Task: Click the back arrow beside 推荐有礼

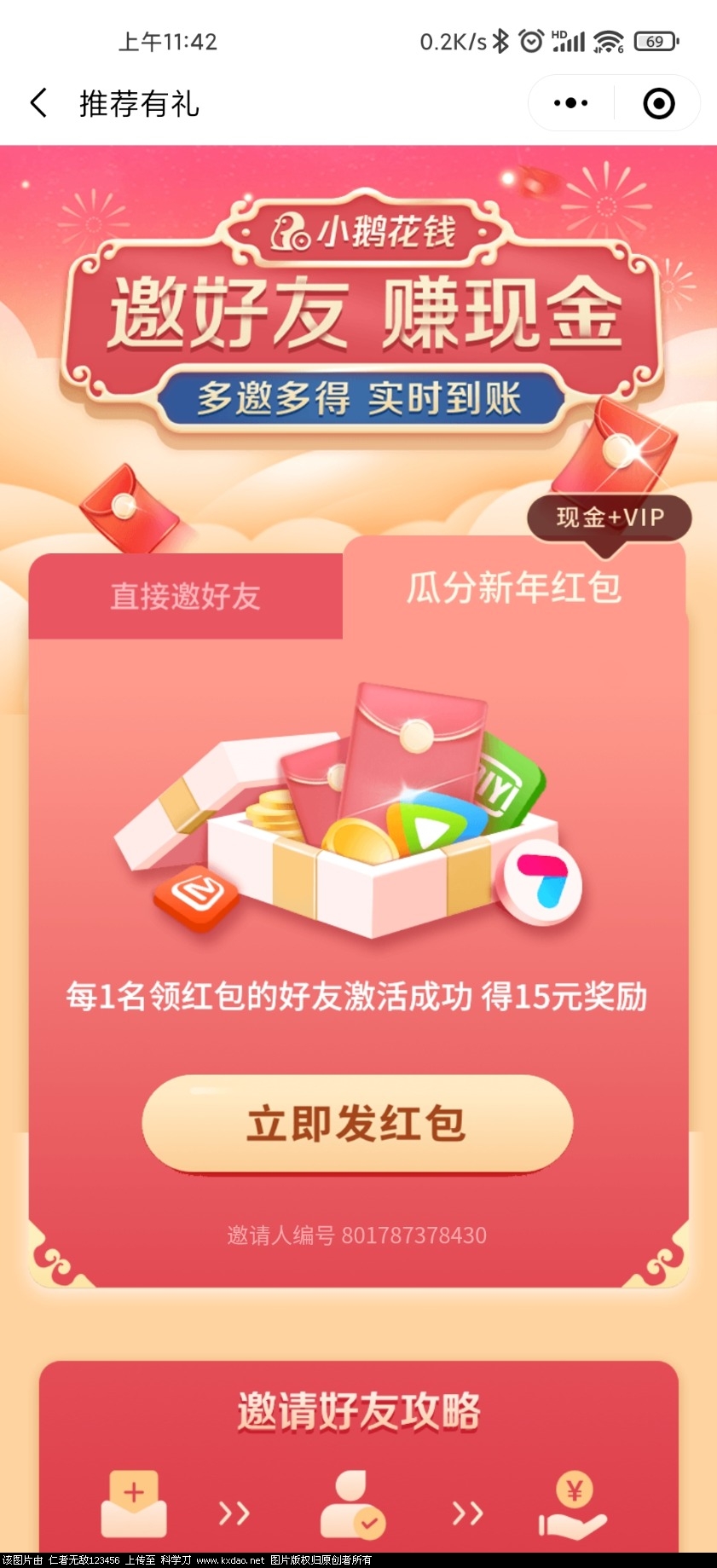Action: pyautogui.click(x=39, y=102)
